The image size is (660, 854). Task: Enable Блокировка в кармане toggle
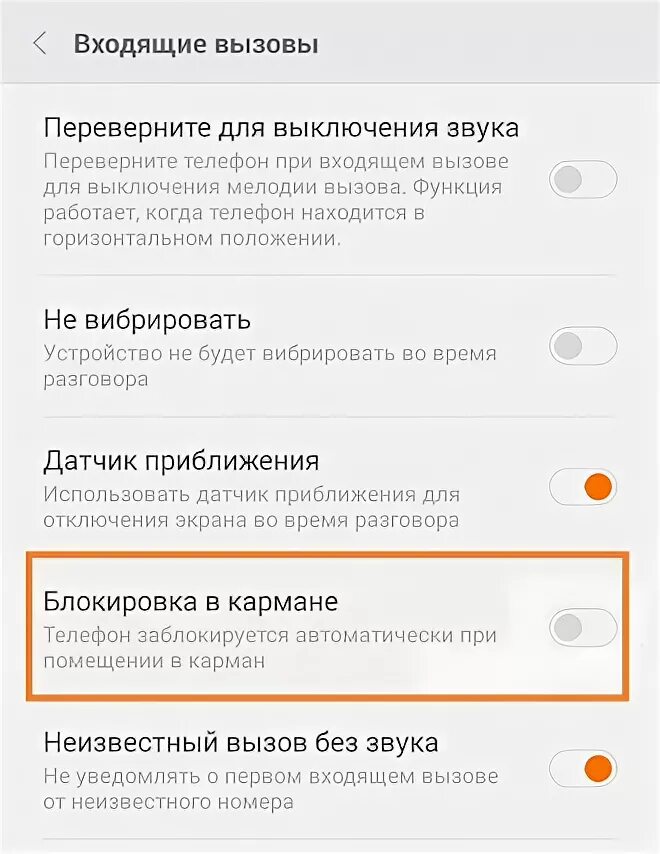pos(583,627)
